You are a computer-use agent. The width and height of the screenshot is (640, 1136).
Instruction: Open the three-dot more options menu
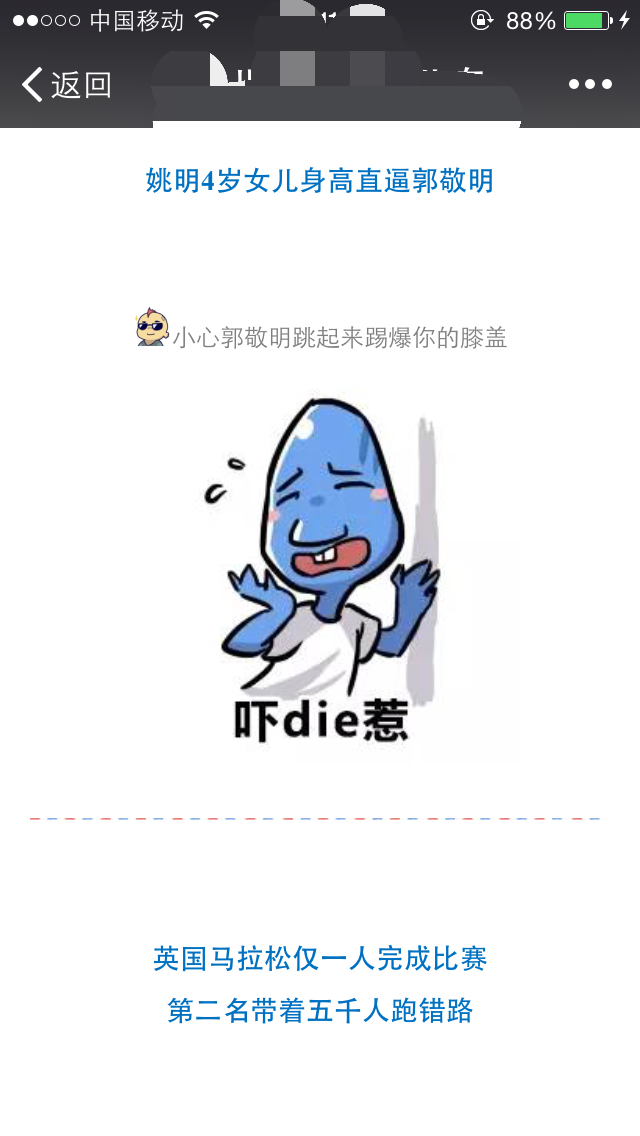coord(590,85)
